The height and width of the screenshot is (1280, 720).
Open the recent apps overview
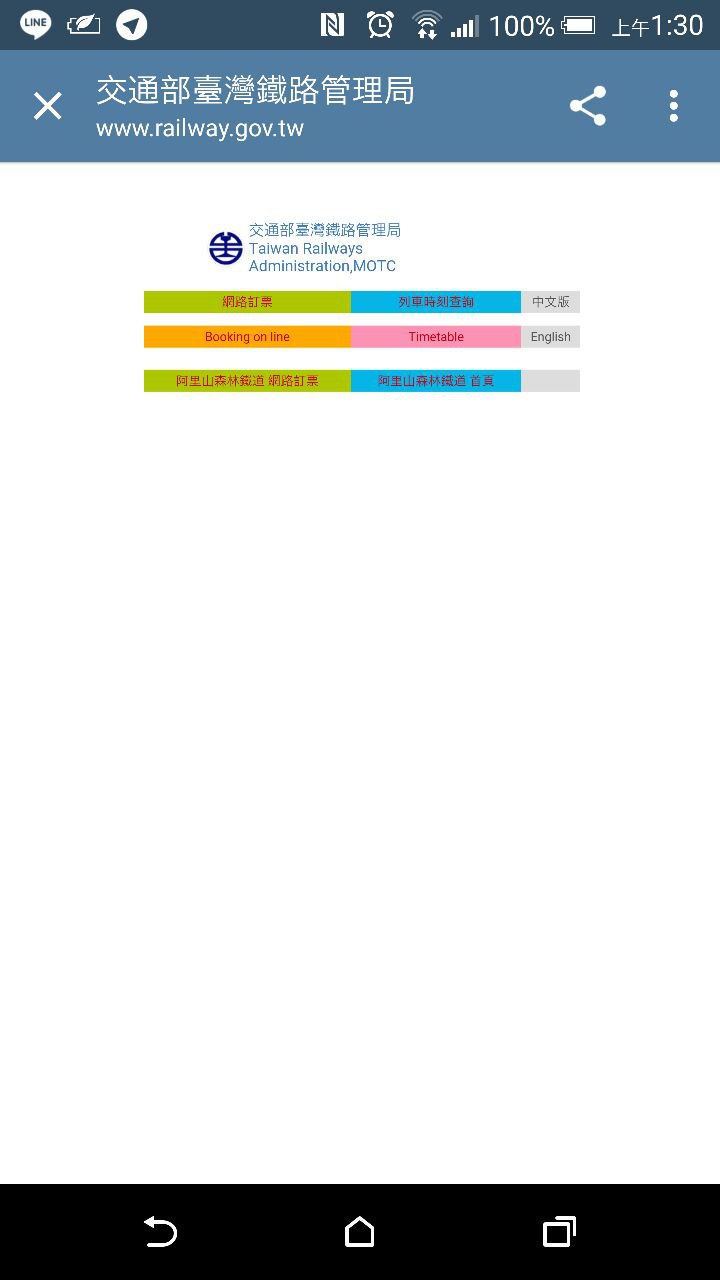(x=559, y=1232)
